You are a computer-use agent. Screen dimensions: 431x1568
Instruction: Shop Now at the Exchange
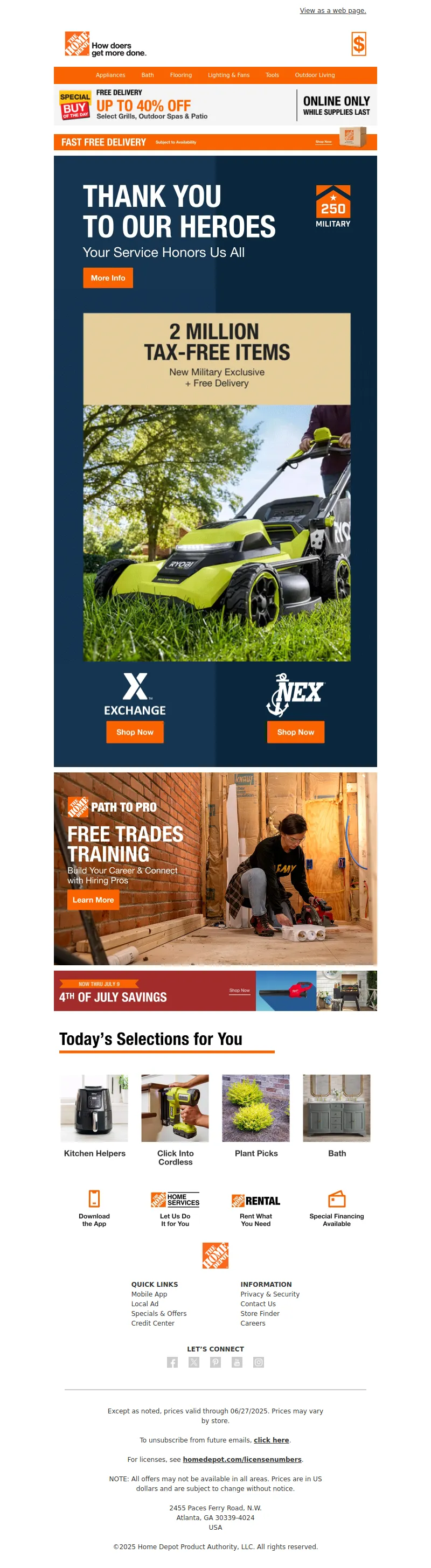(x=135, y=731)
